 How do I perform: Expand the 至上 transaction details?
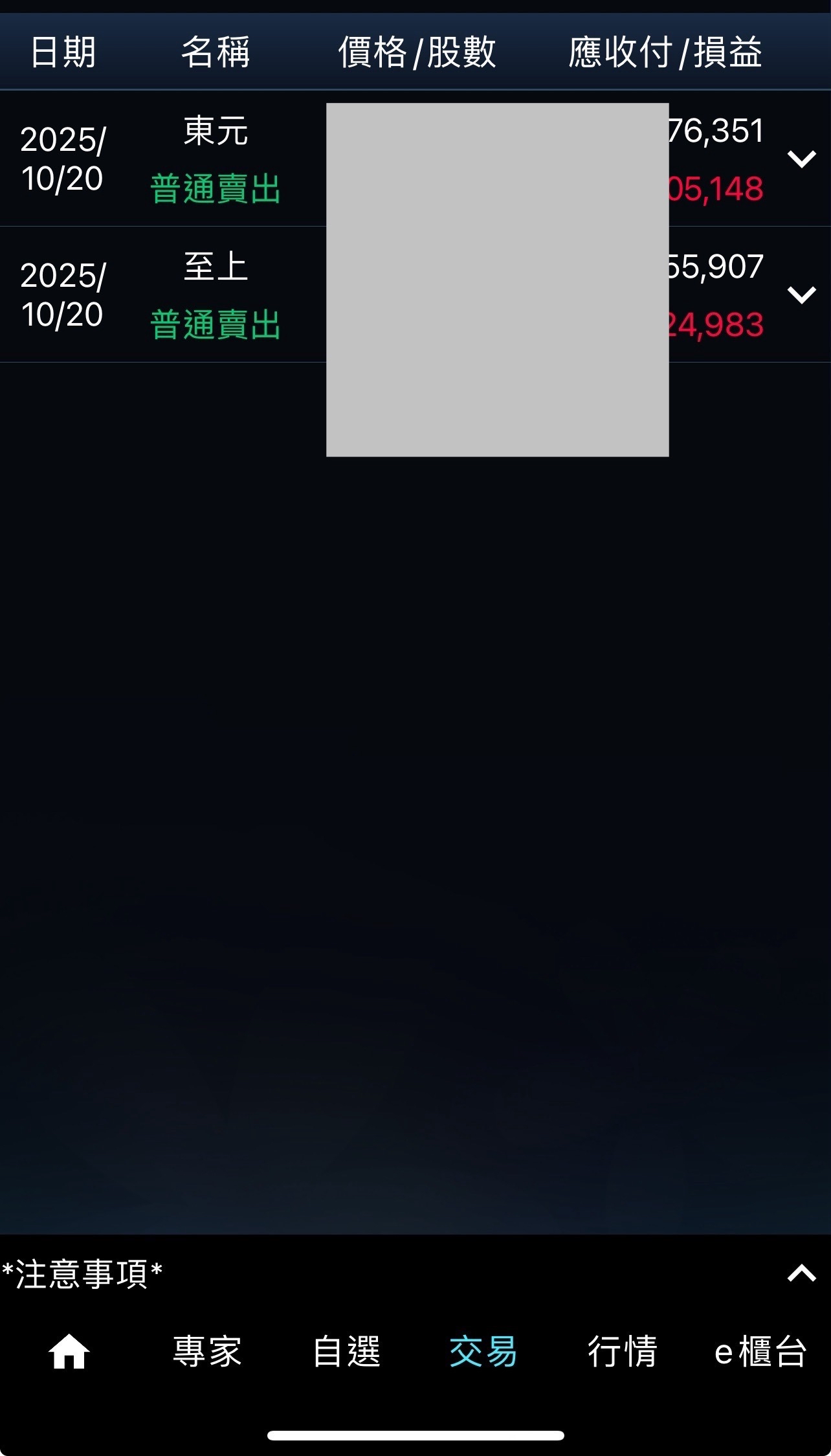(801, 295)
